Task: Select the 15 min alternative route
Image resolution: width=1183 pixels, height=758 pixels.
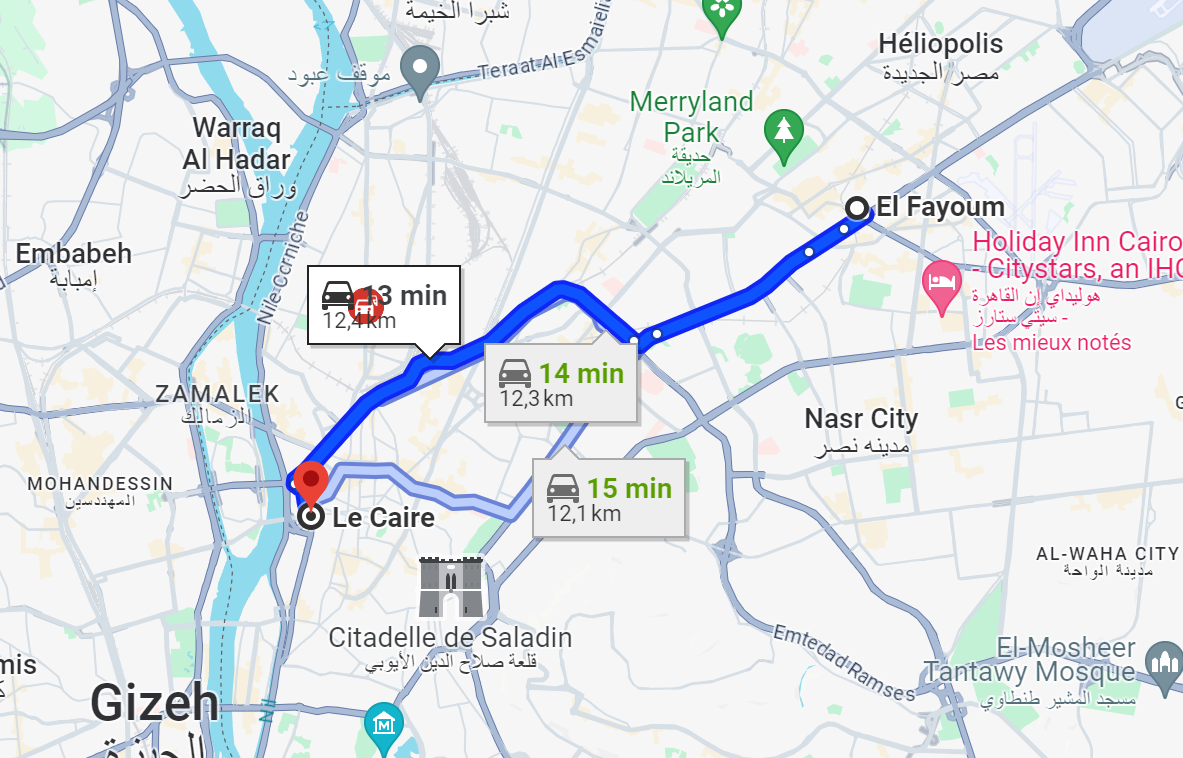Action: [609, 499]
